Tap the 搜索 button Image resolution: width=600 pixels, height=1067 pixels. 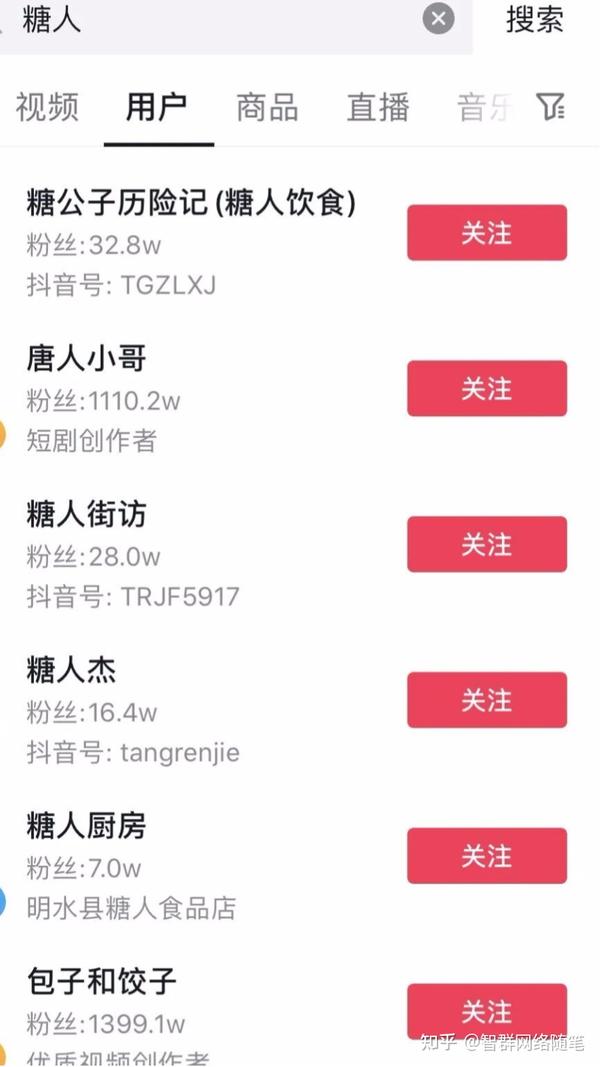535,19
